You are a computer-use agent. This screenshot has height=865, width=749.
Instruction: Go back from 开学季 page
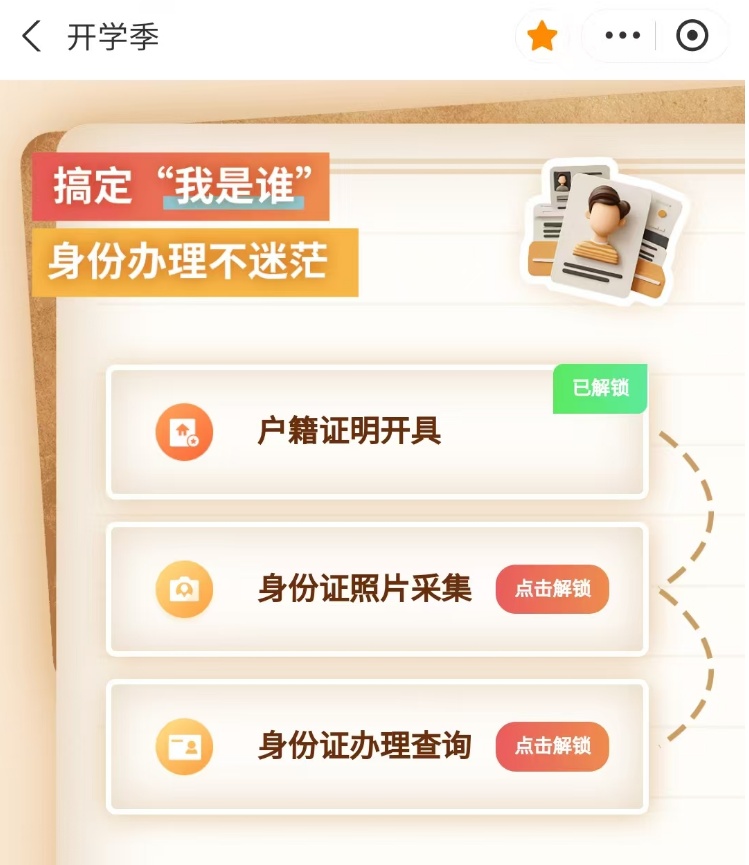(x=32, y=37)
